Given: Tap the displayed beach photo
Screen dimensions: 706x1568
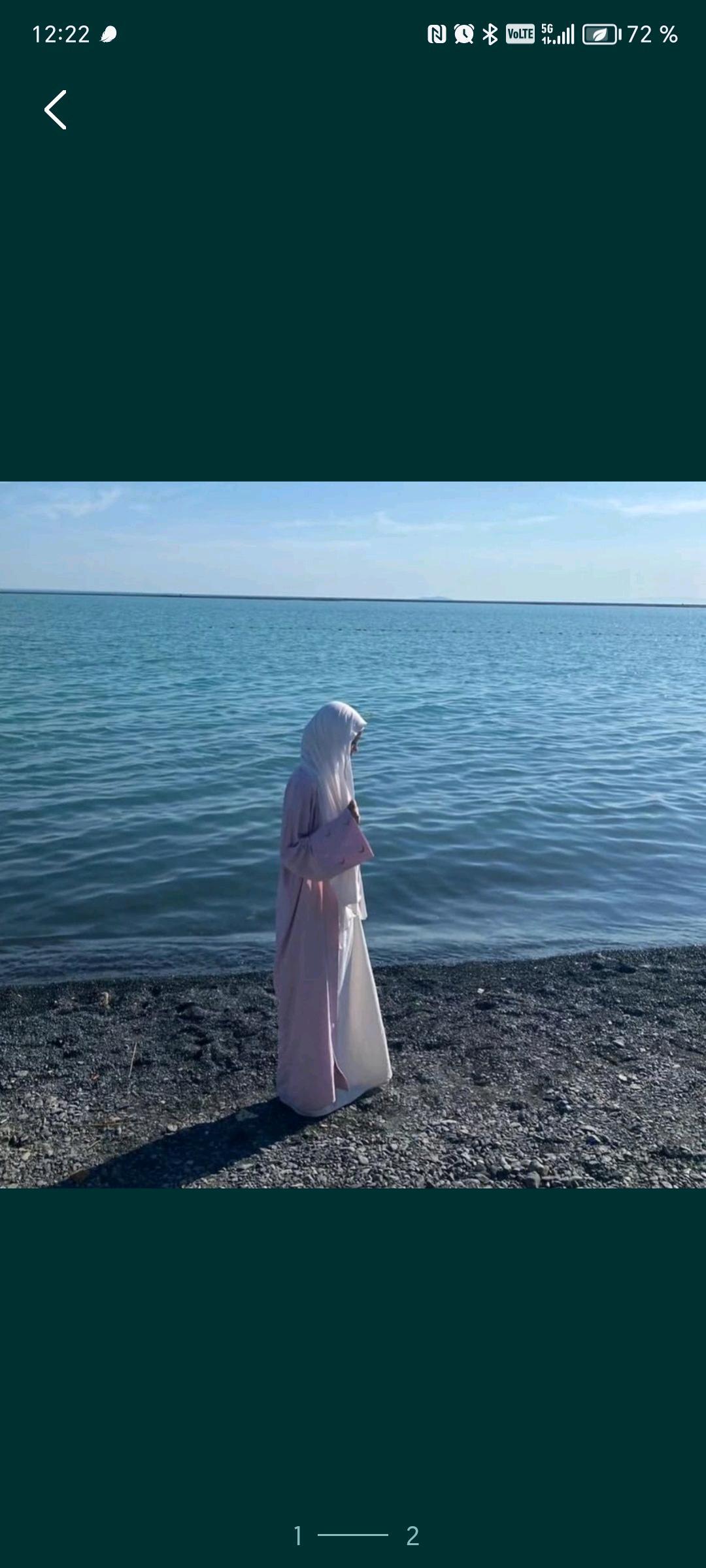Looking at the screenshot, I should click(353, 834).
